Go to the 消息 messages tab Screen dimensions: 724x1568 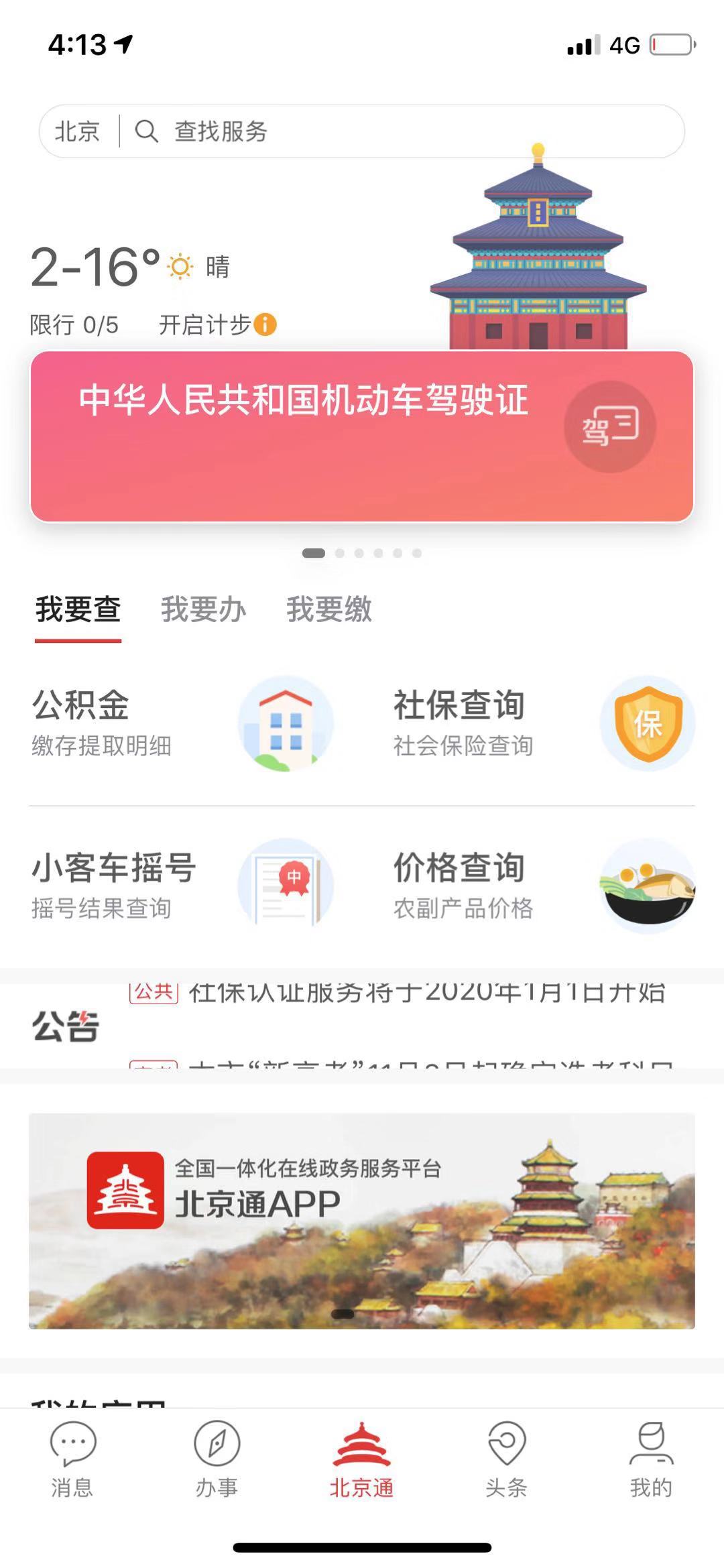pyautogui.click(x=72, y=1460)
